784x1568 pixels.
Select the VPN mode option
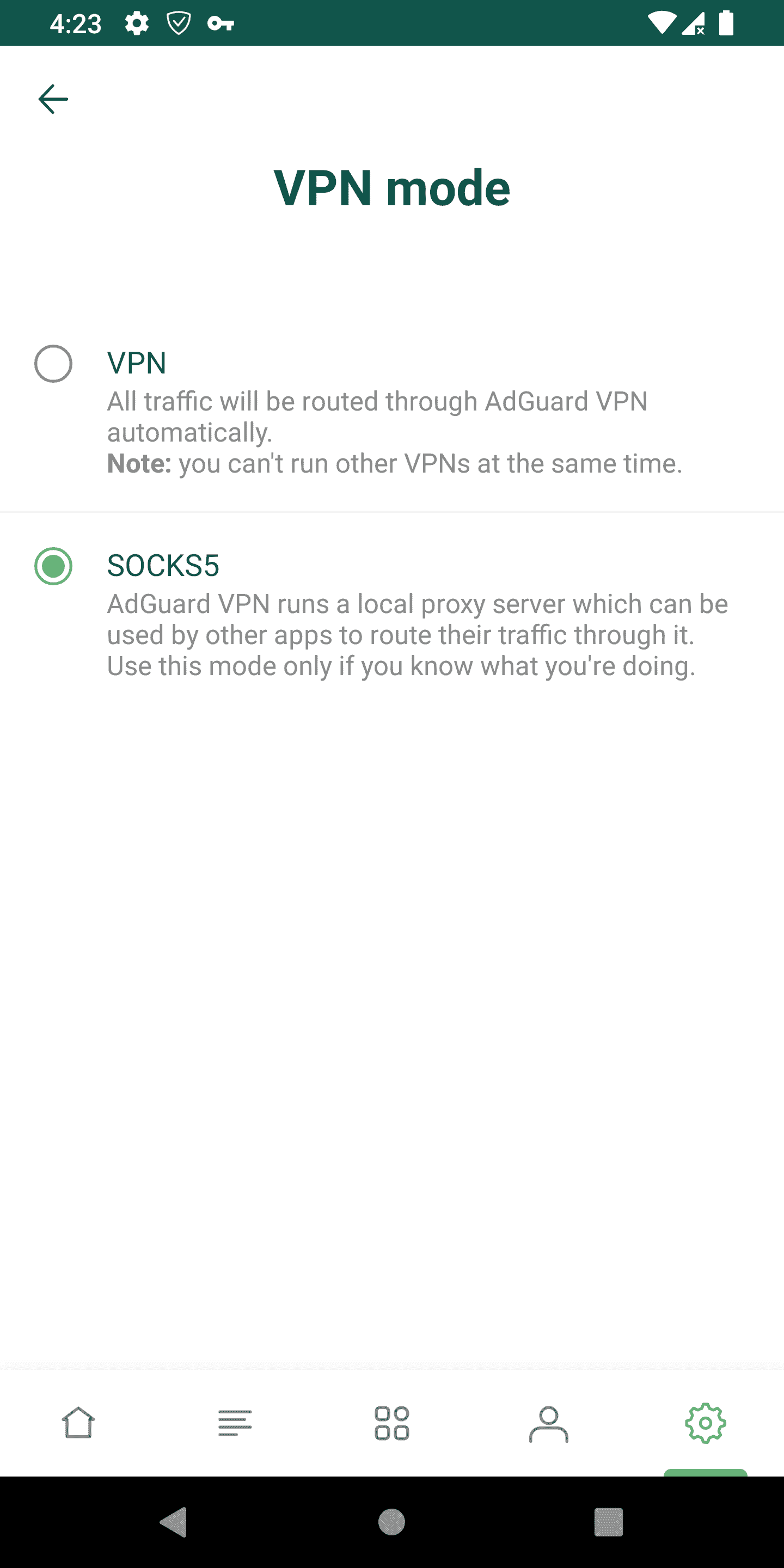[53, 364]
